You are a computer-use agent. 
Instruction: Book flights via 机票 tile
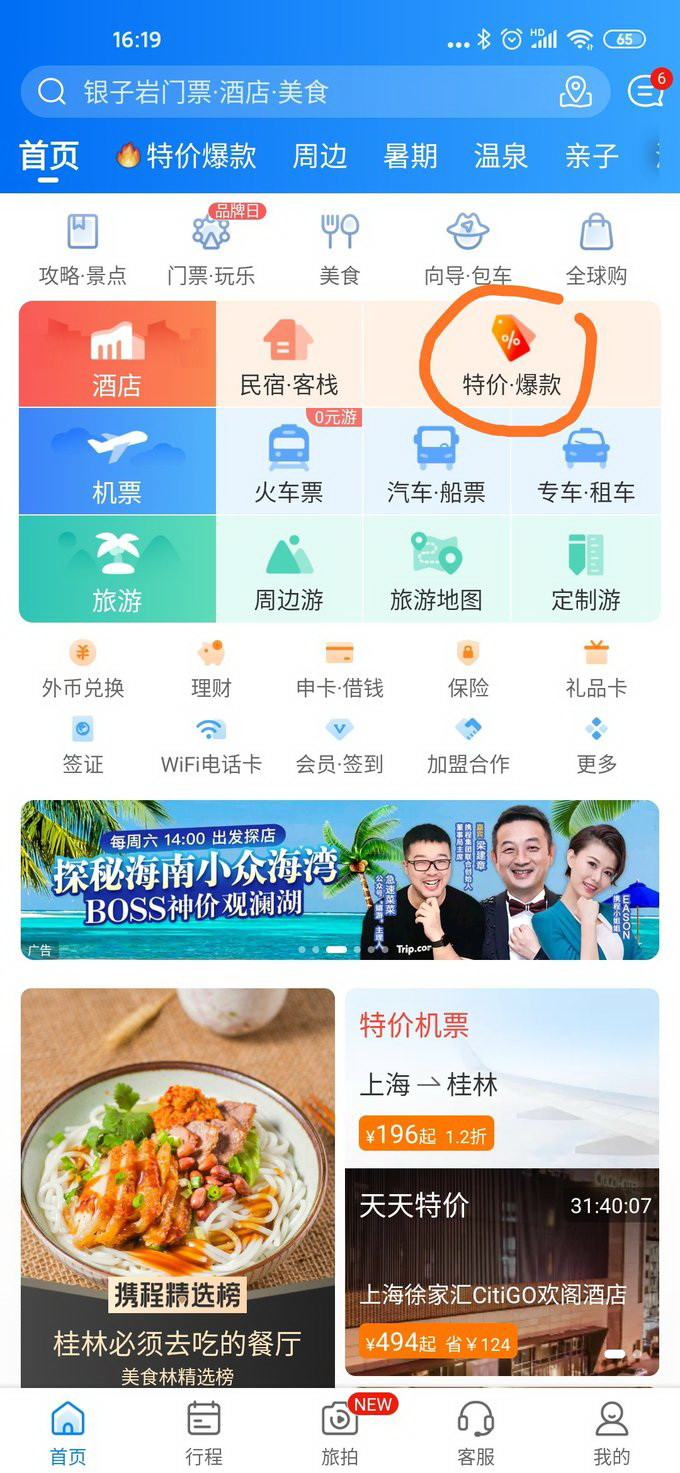(x=117, y=461)
